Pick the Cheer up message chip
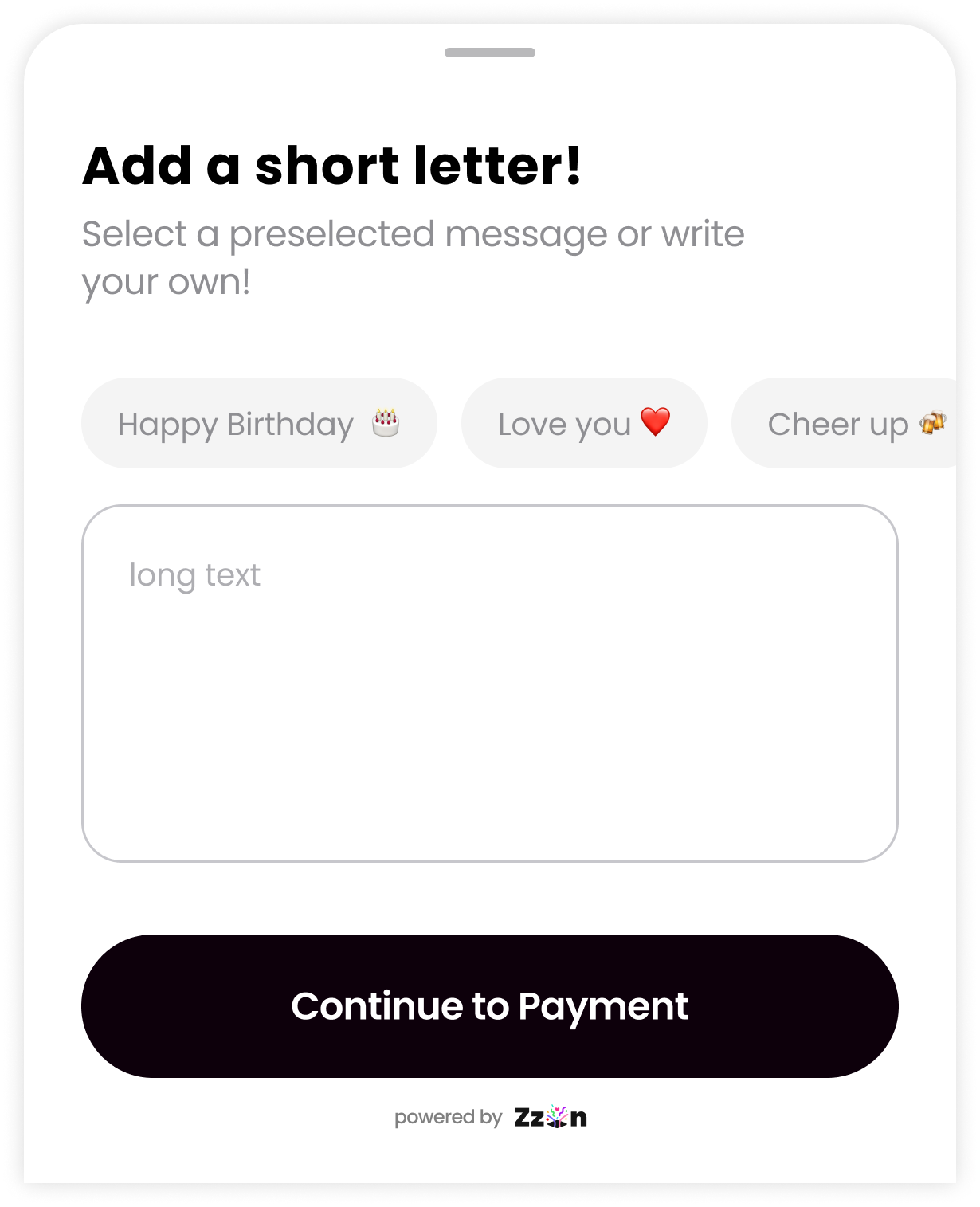This screenshot has height=1207, width=980. coord(846,423)
